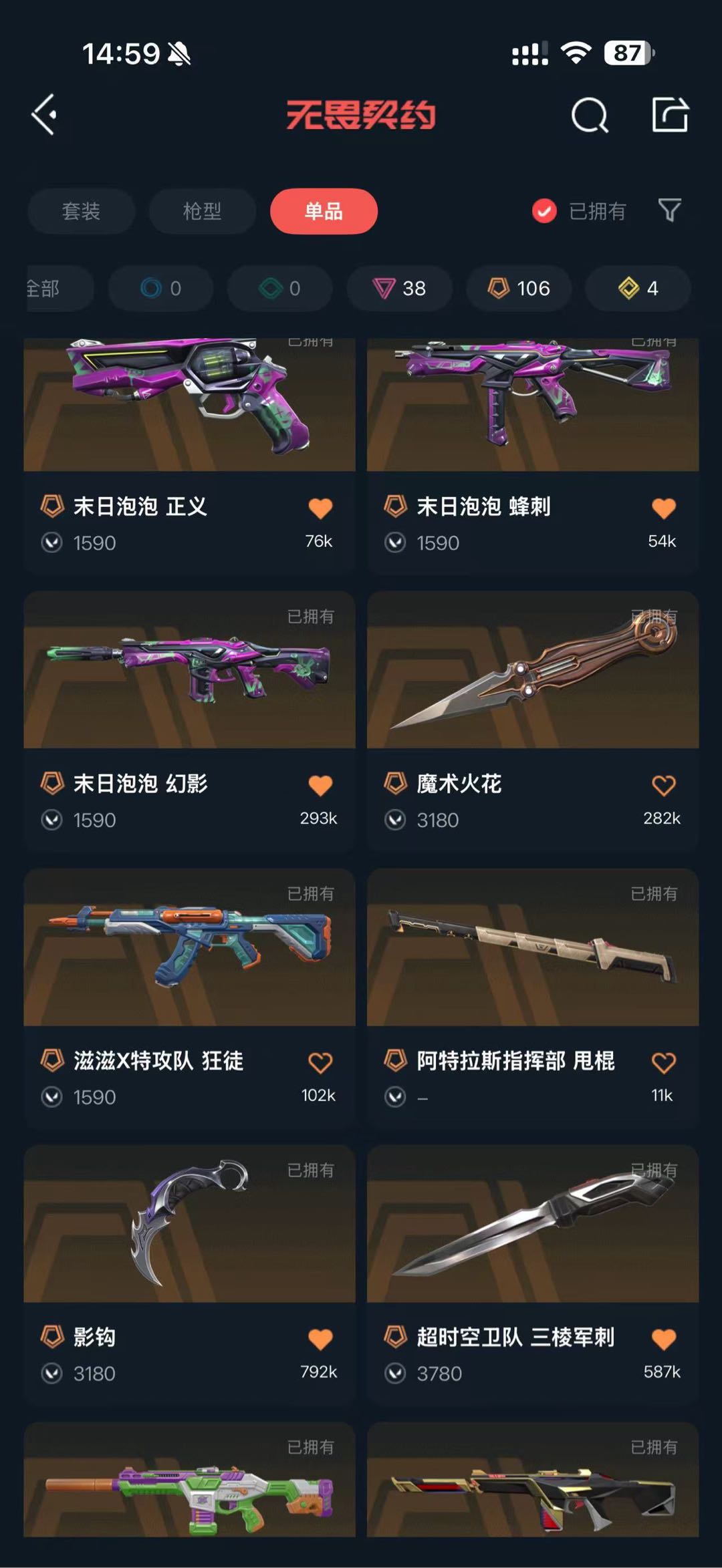Filter by the orange tier chip showing 106

[519, 288]
